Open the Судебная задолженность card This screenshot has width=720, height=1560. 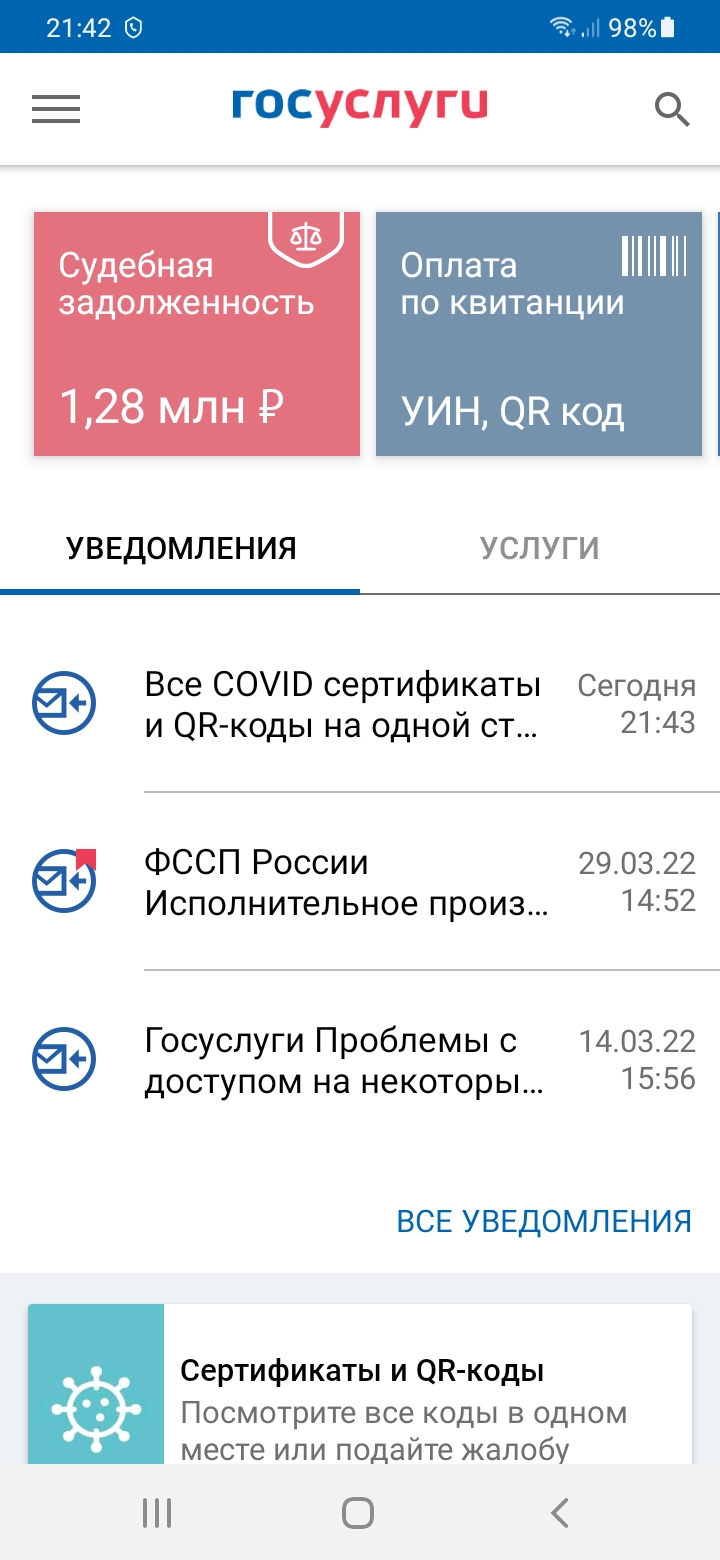point(197,334)
